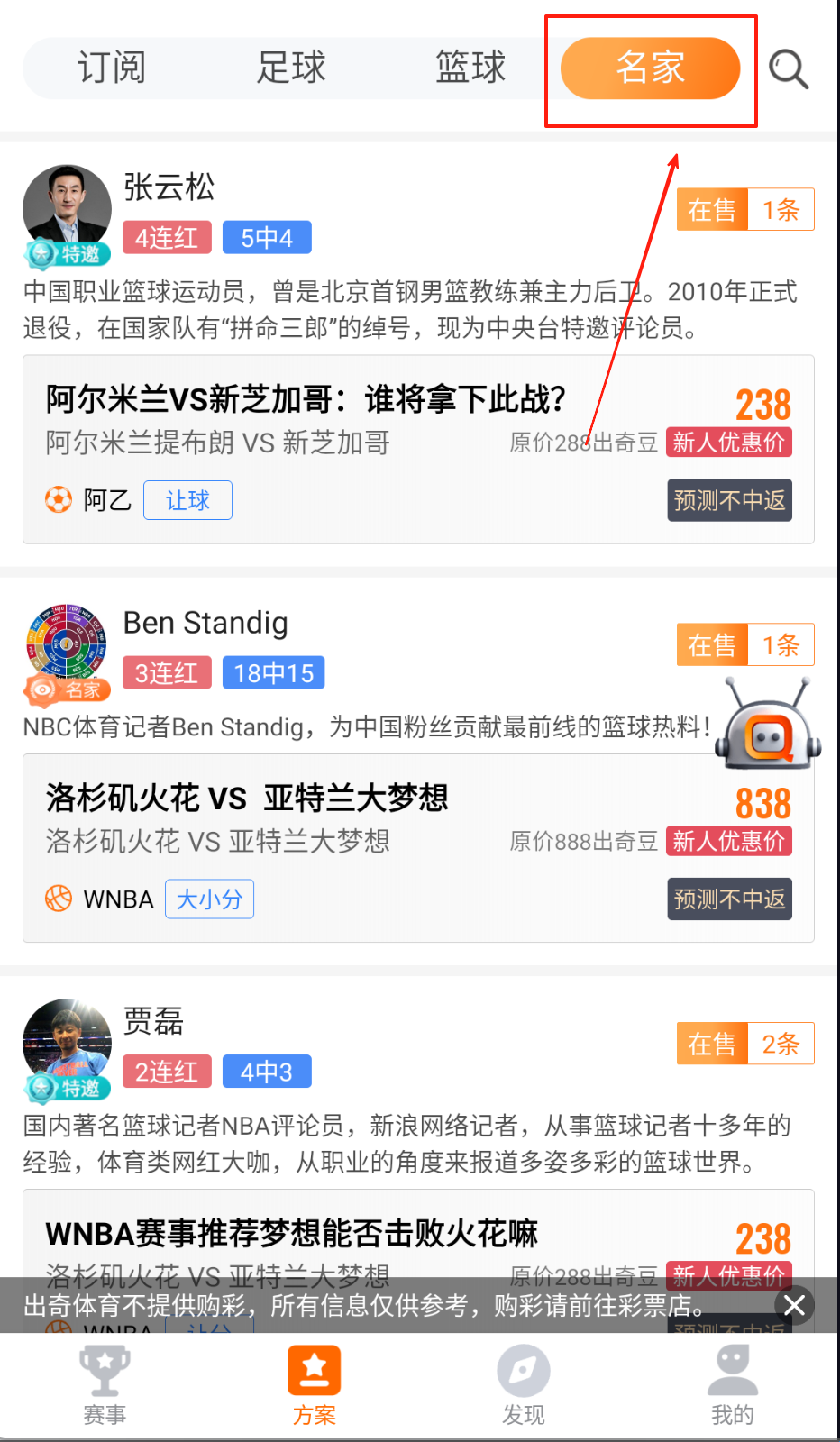
Task: Switch to the 足球 tab
Action: tap(290, 68)
